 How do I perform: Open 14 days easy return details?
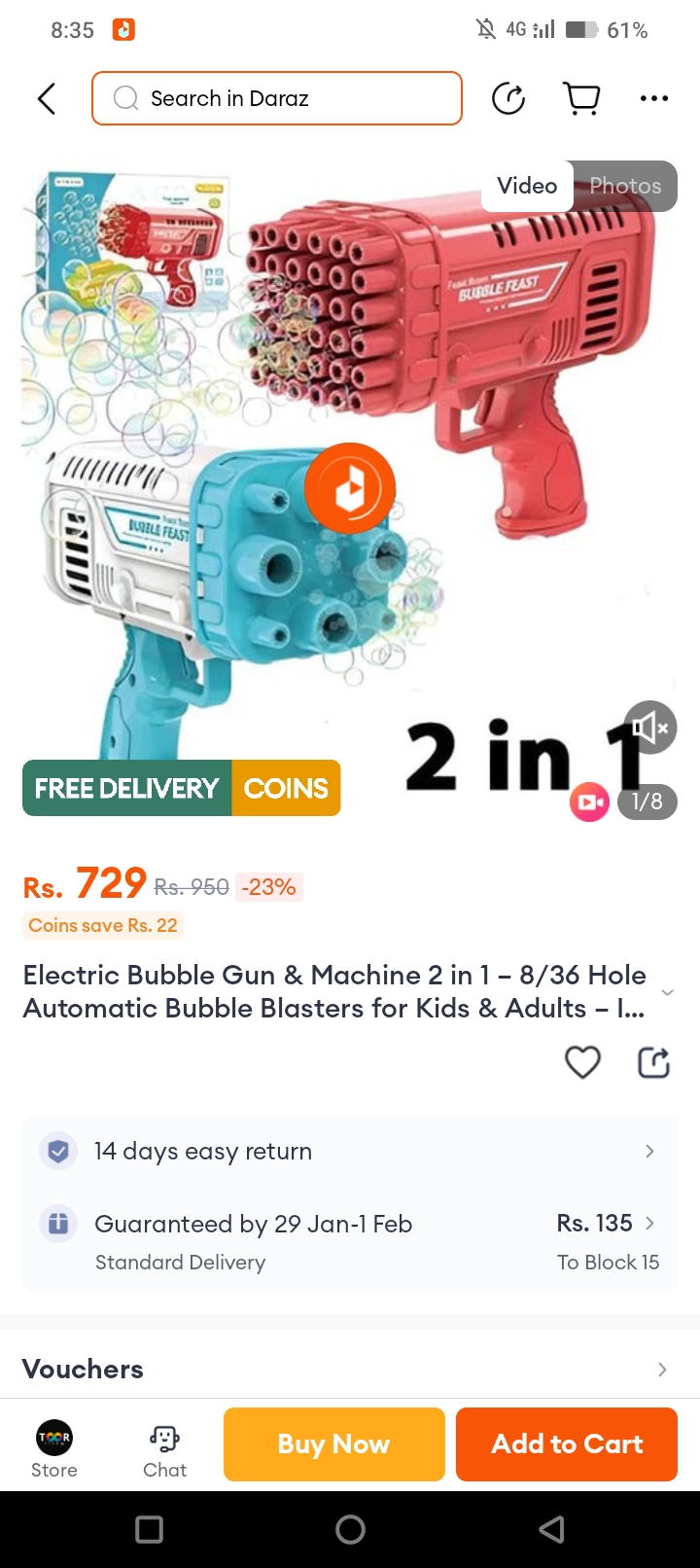350,1152
